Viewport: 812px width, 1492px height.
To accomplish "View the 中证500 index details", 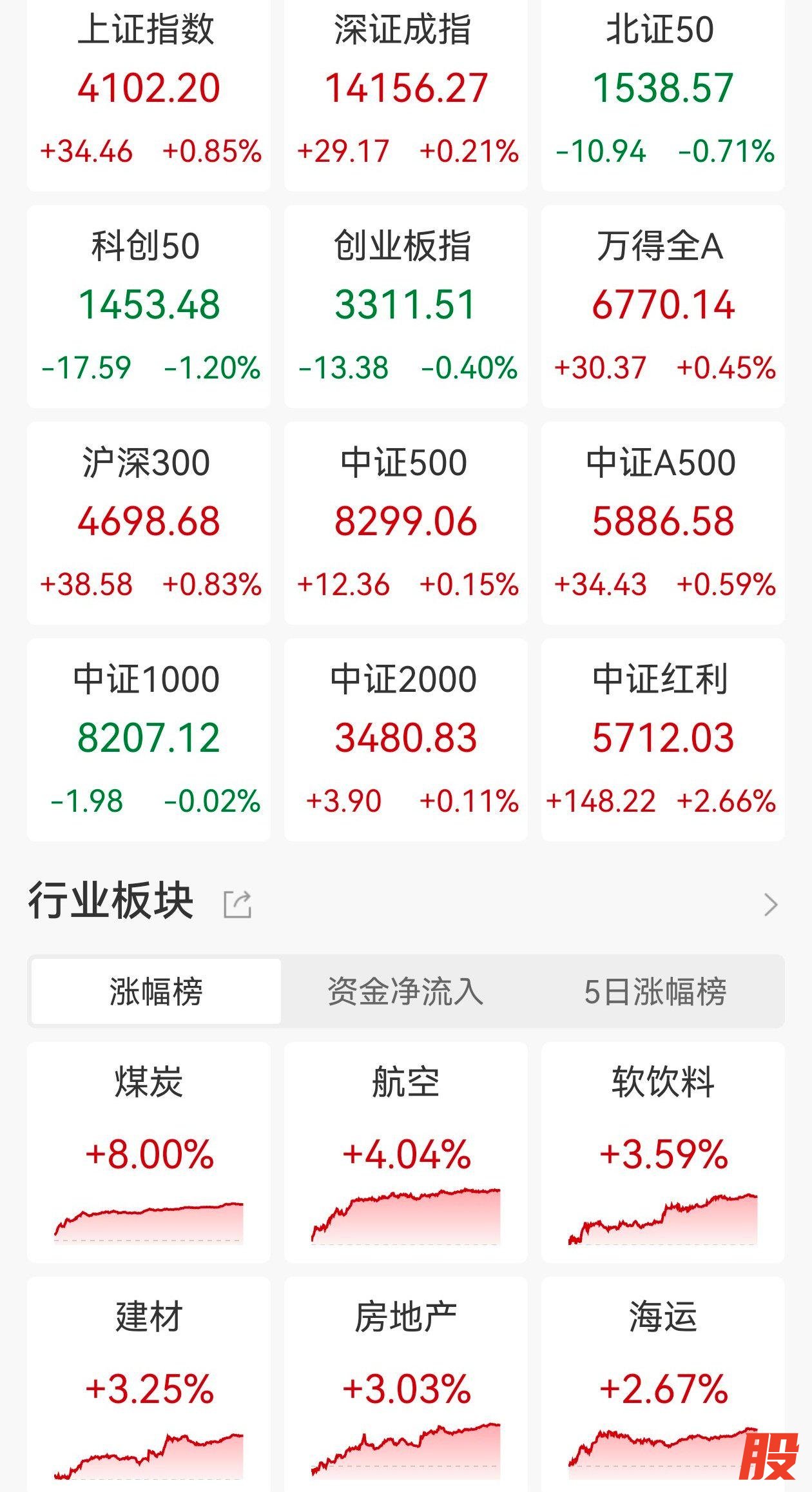I will click(x=406, y=523).
